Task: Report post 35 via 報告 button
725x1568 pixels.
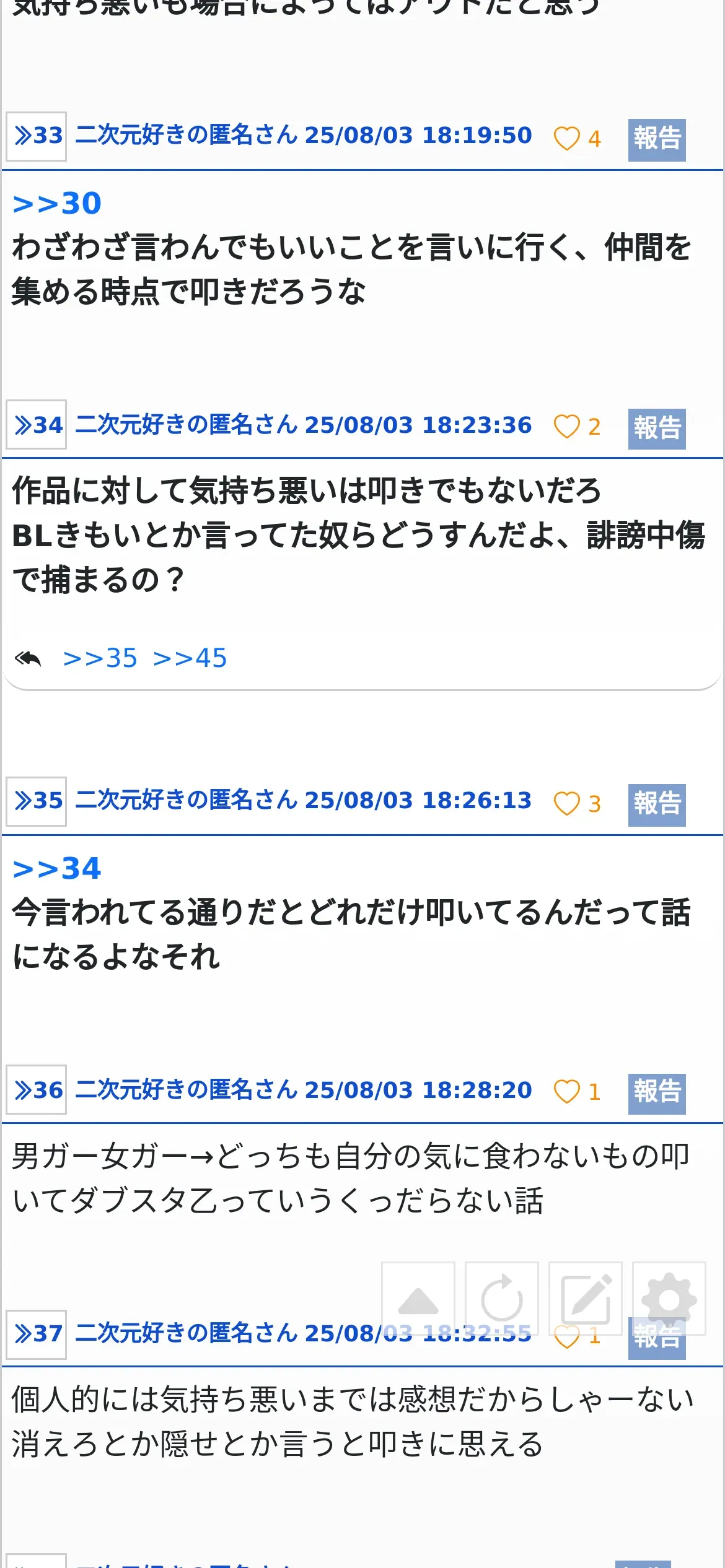Action: [x=656, y=804]
